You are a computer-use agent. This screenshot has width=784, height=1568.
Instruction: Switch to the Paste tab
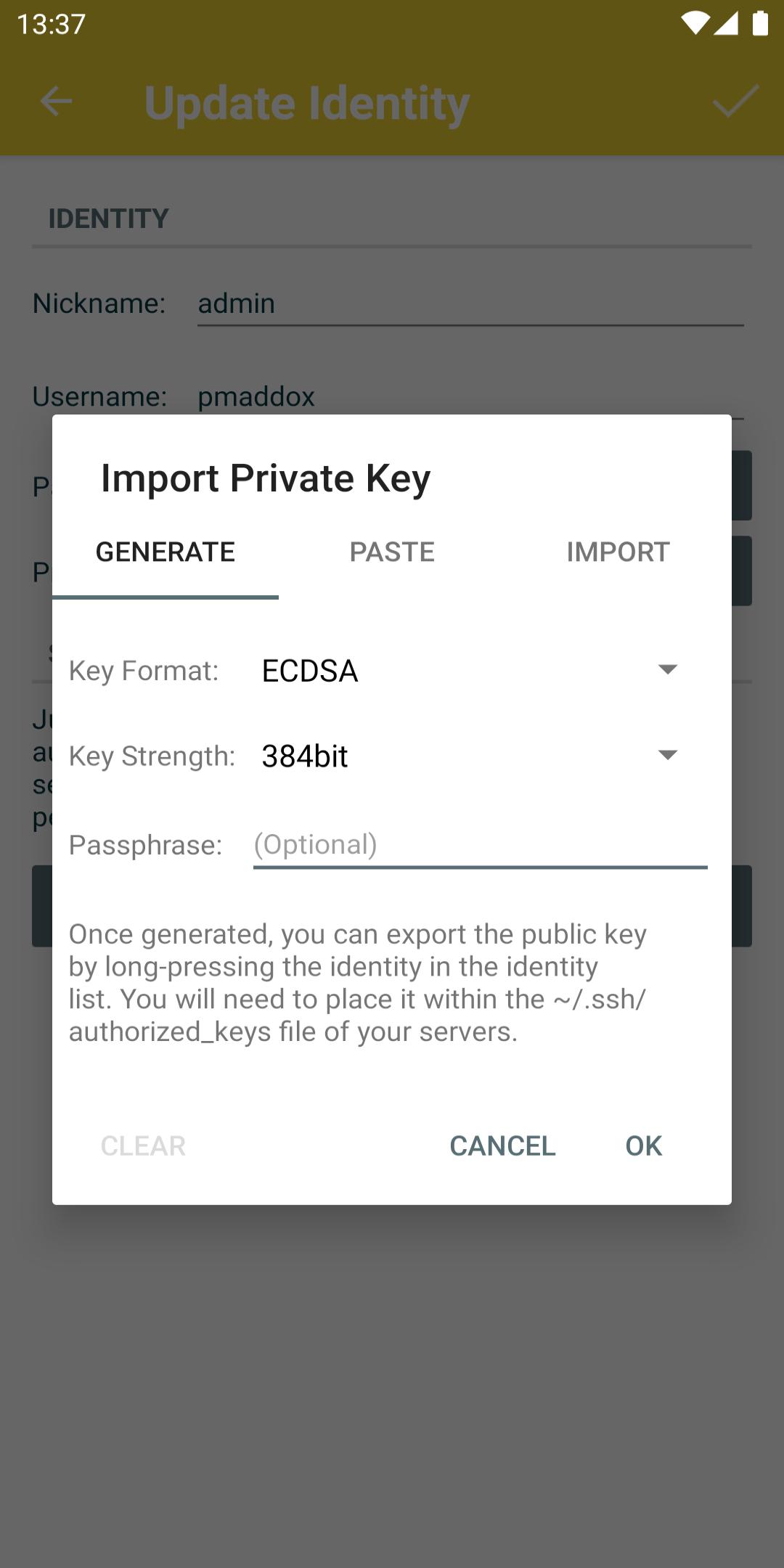point(392,552)
